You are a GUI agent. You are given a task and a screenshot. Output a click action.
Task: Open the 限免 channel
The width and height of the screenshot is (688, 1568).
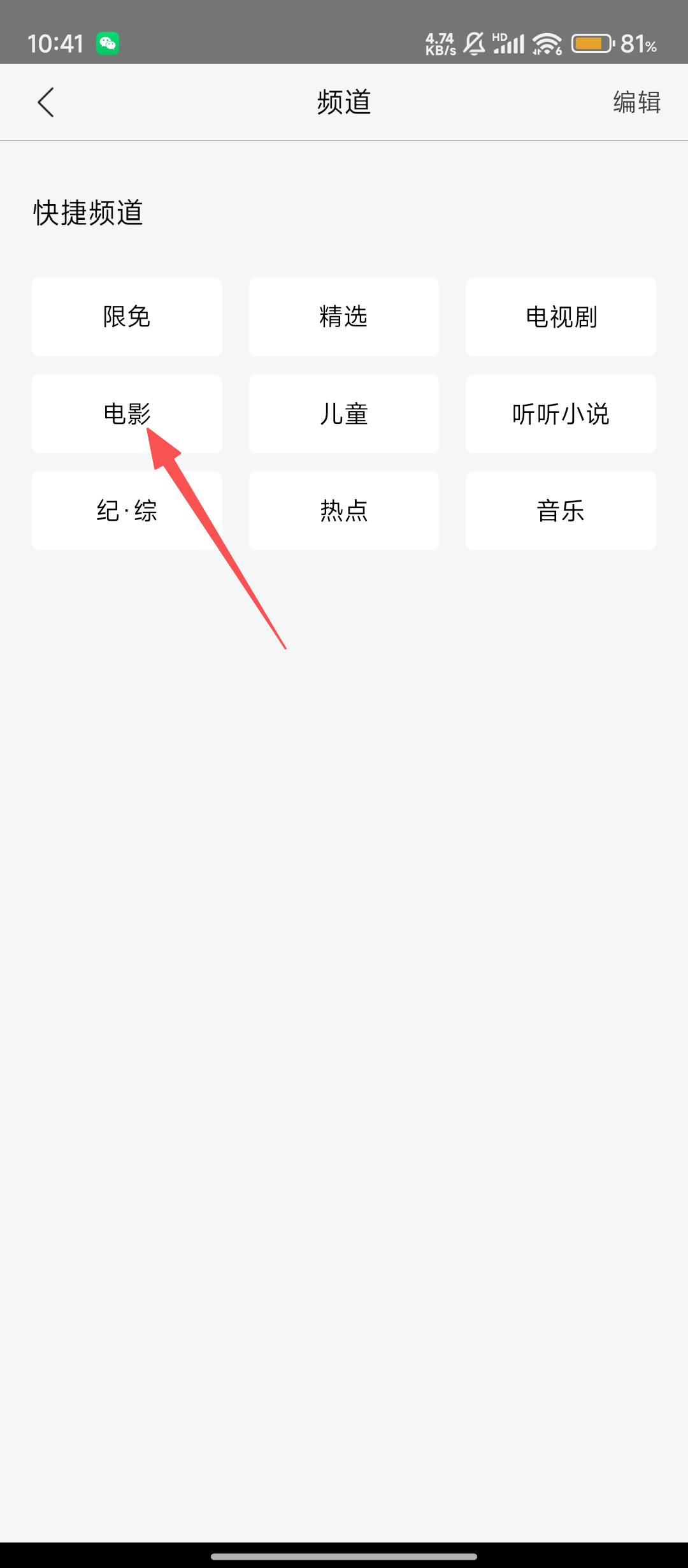click(127, 317)
